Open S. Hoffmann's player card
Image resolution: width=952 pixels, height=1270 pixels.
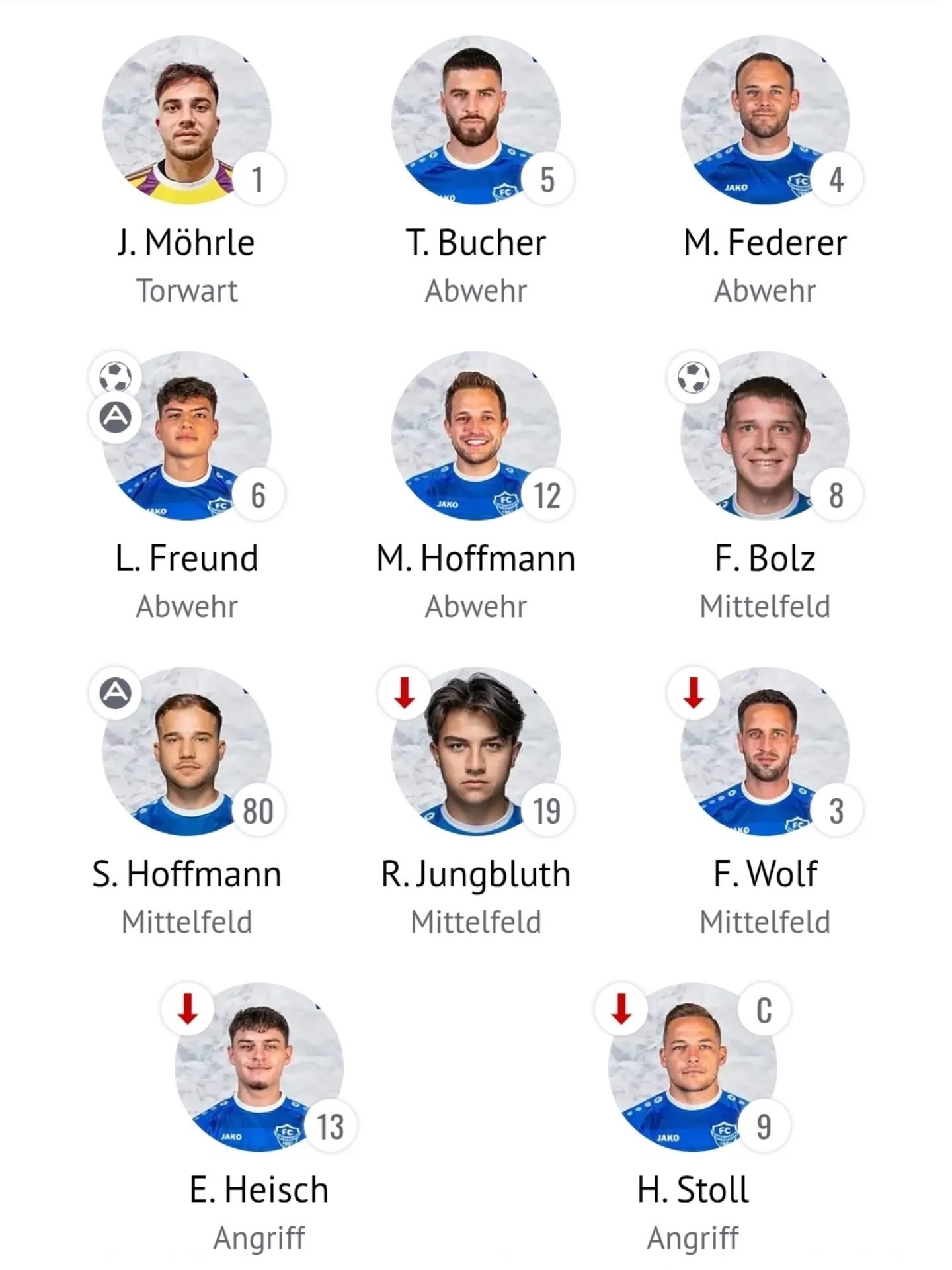coord(186,752)
